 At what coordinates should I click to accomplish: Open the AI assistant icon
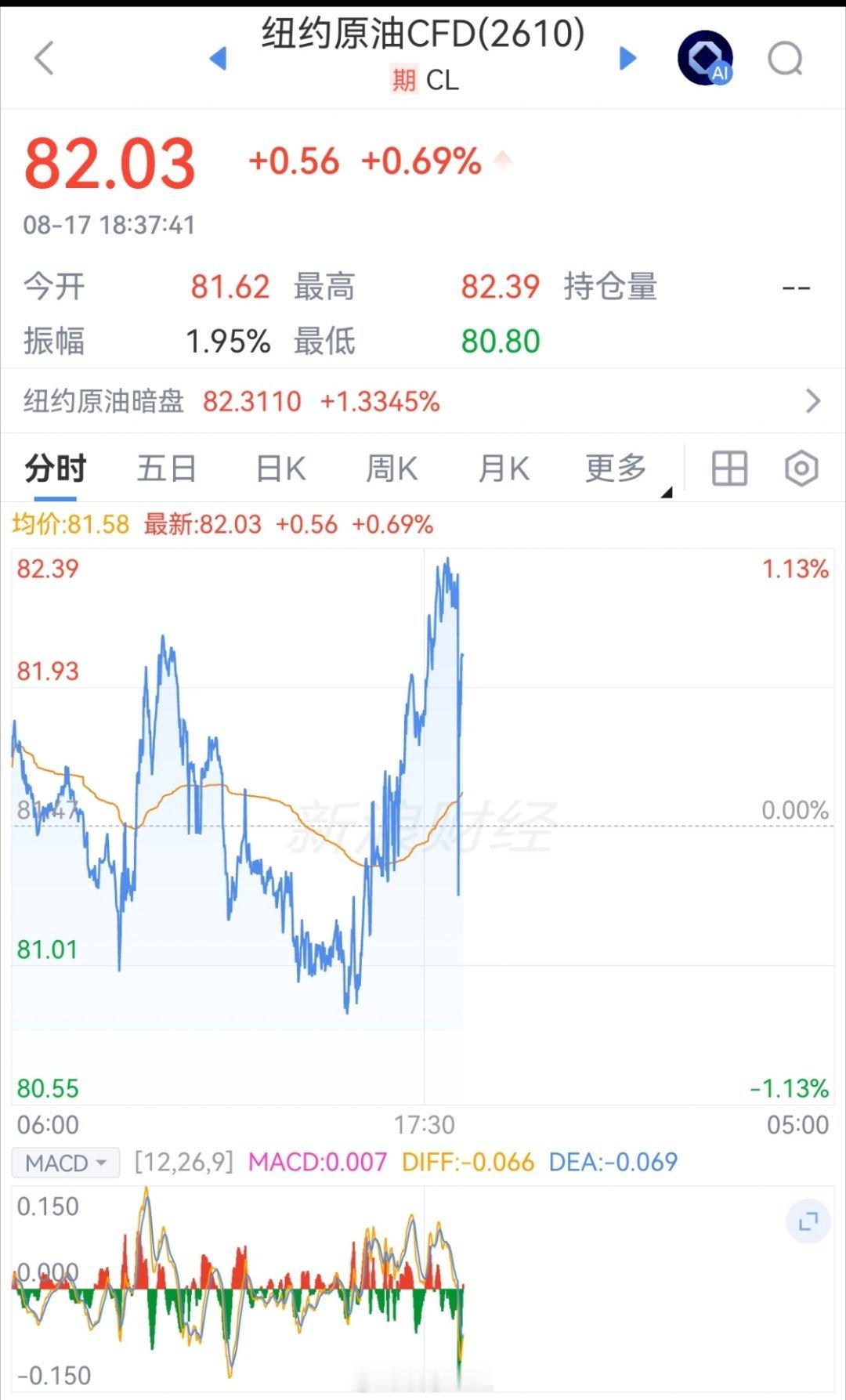705,58
